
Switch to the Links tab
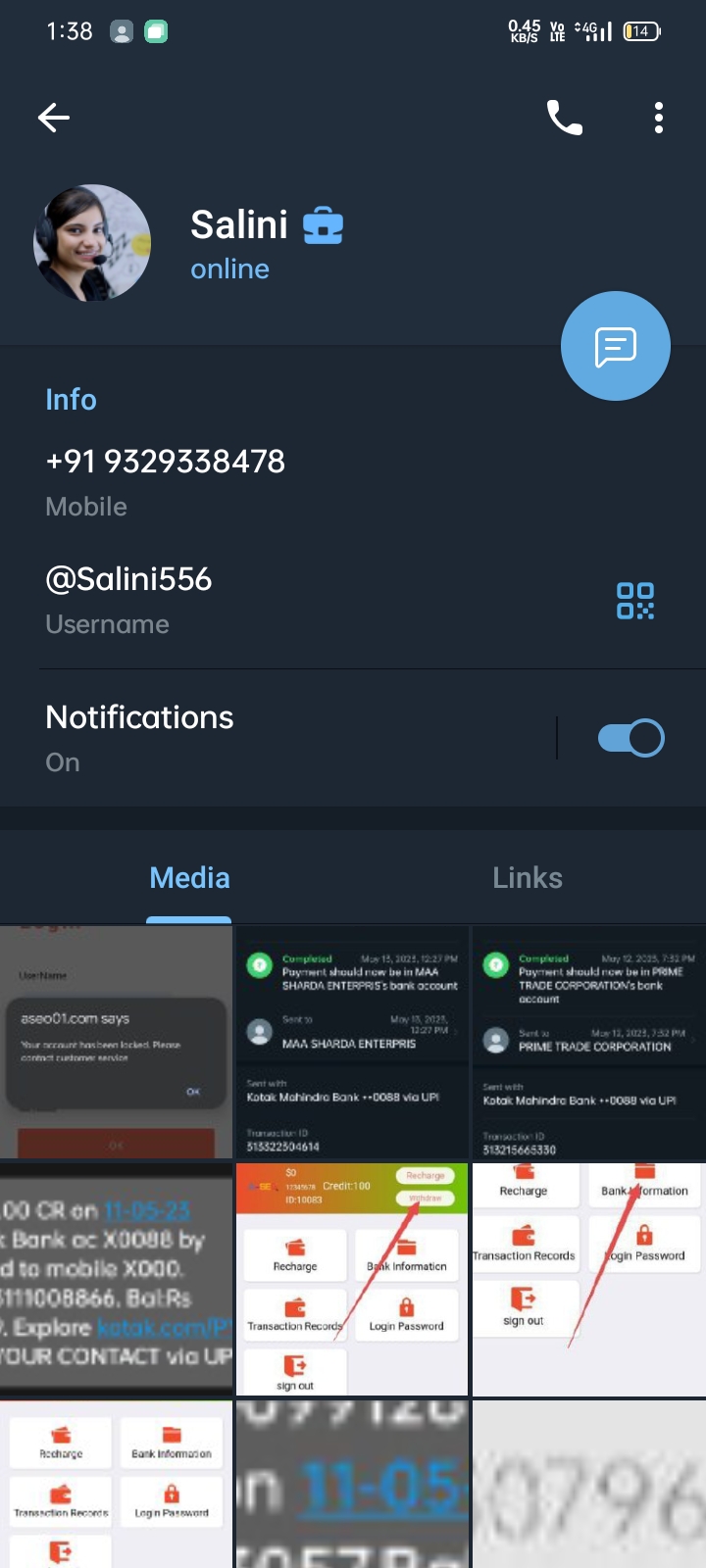(x=527, y=878)
